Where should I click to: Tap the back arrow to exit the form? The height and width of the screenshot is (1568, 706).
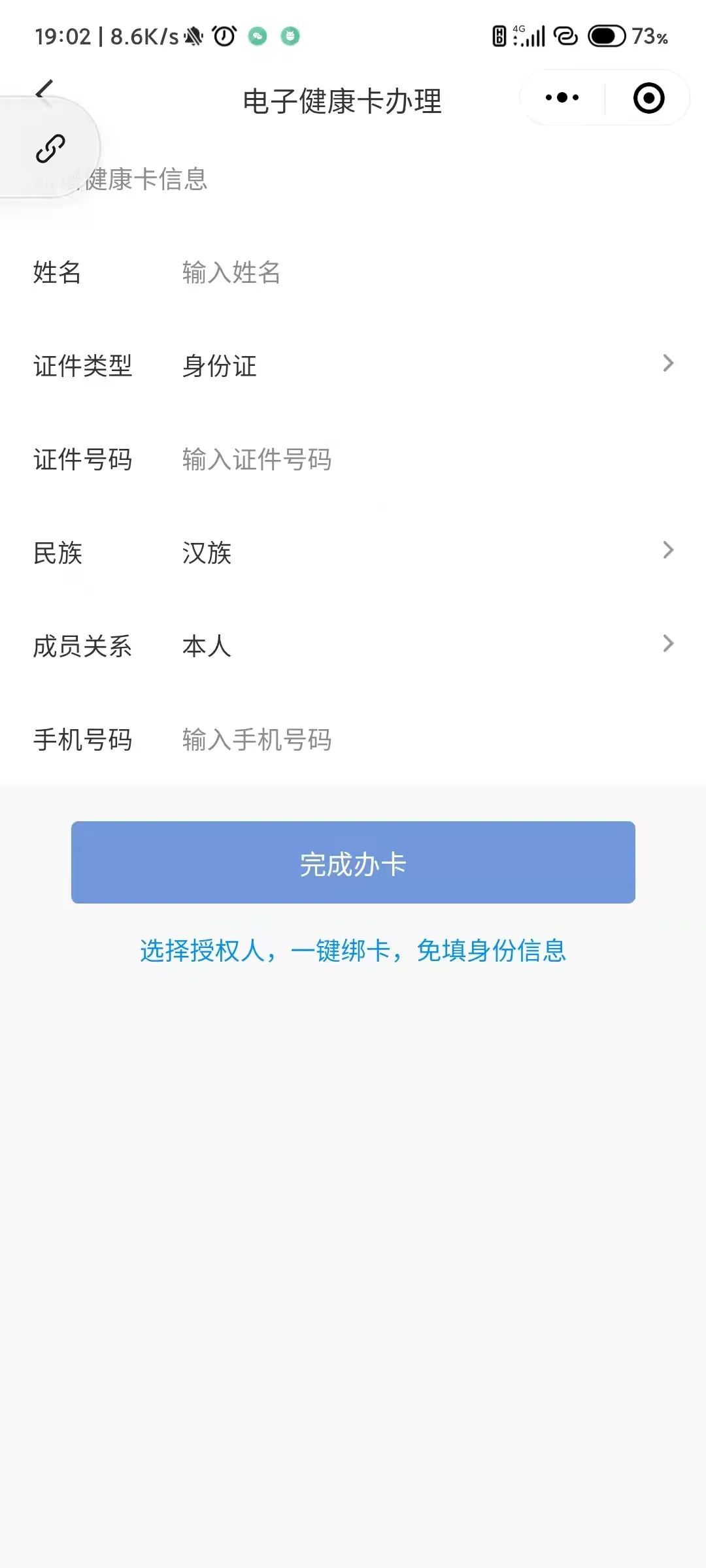44,89
